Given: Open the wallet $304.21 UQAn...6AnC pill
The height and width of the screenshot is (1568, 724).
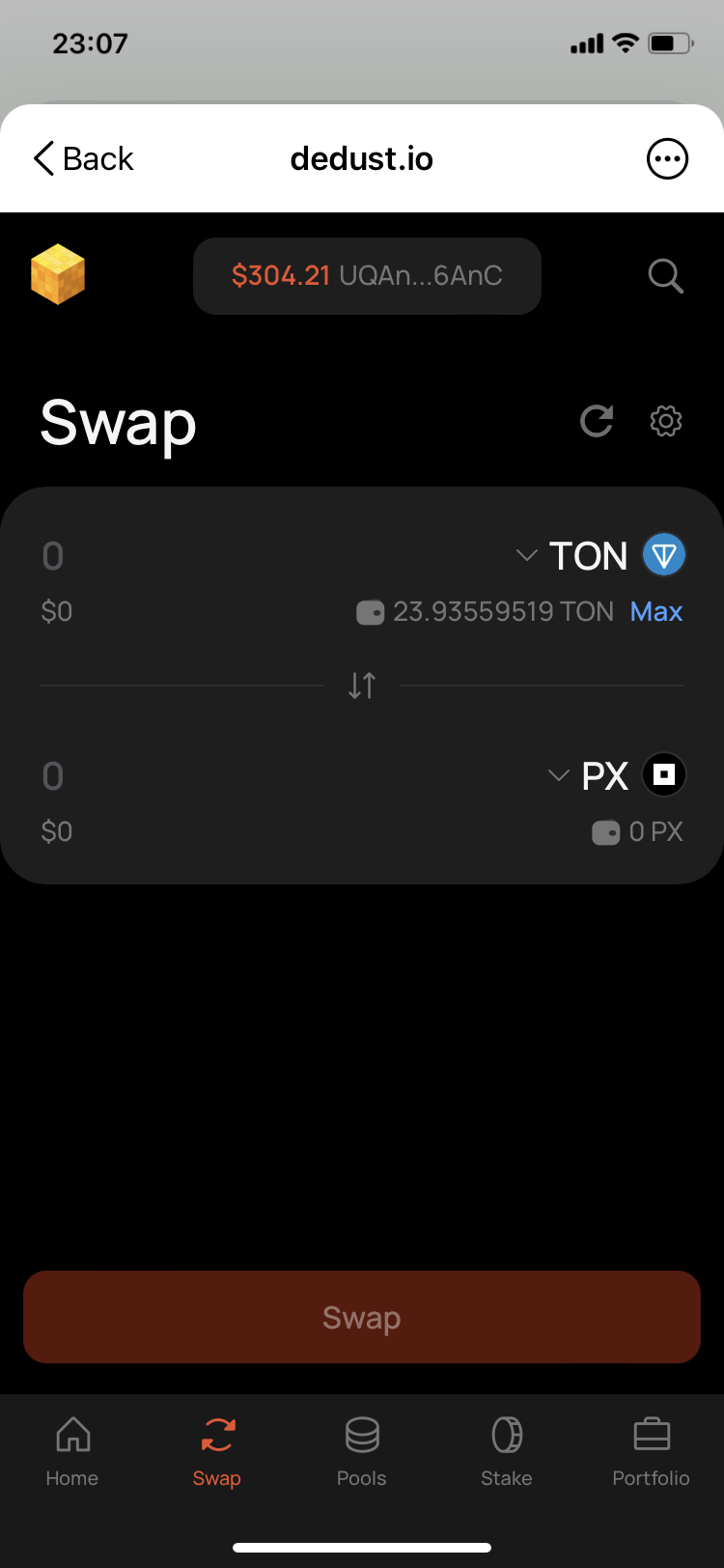Looking at the screenshot, I should pos(367,276).
